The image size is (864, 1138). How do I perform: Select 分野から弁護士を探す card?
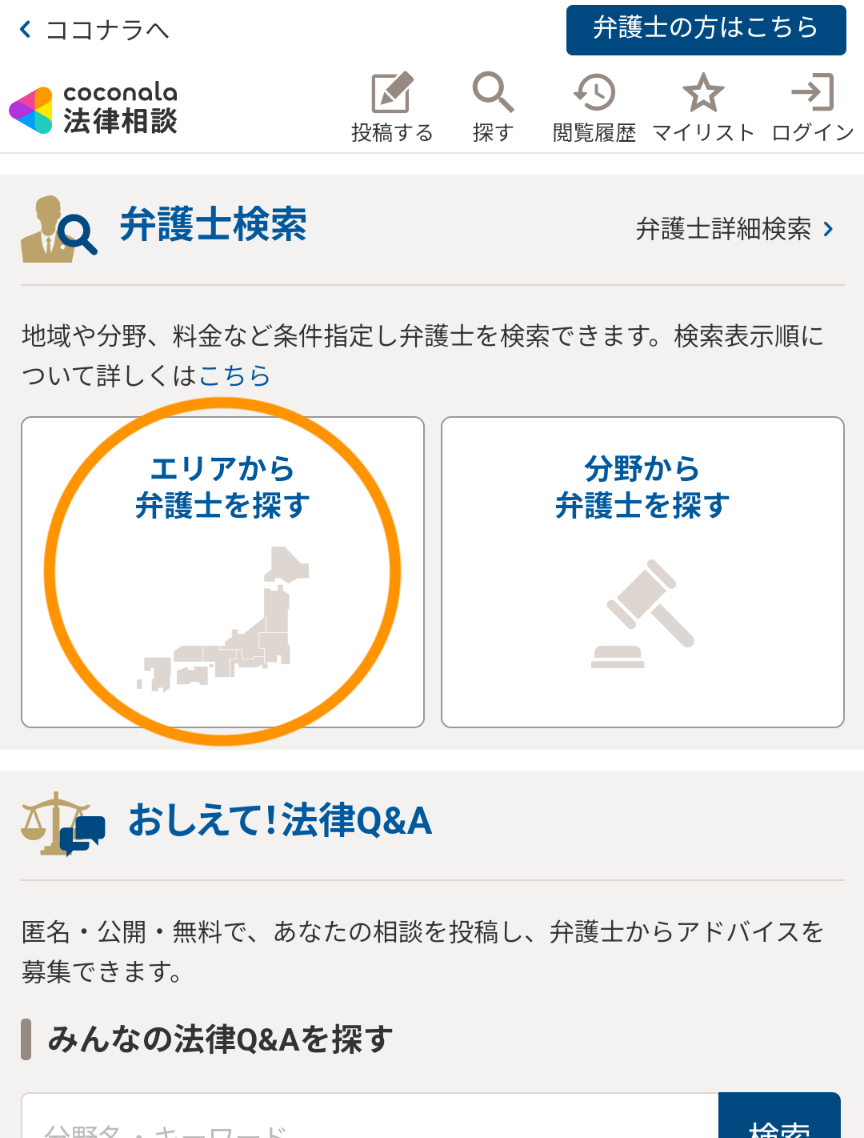(x=642, y=572)
